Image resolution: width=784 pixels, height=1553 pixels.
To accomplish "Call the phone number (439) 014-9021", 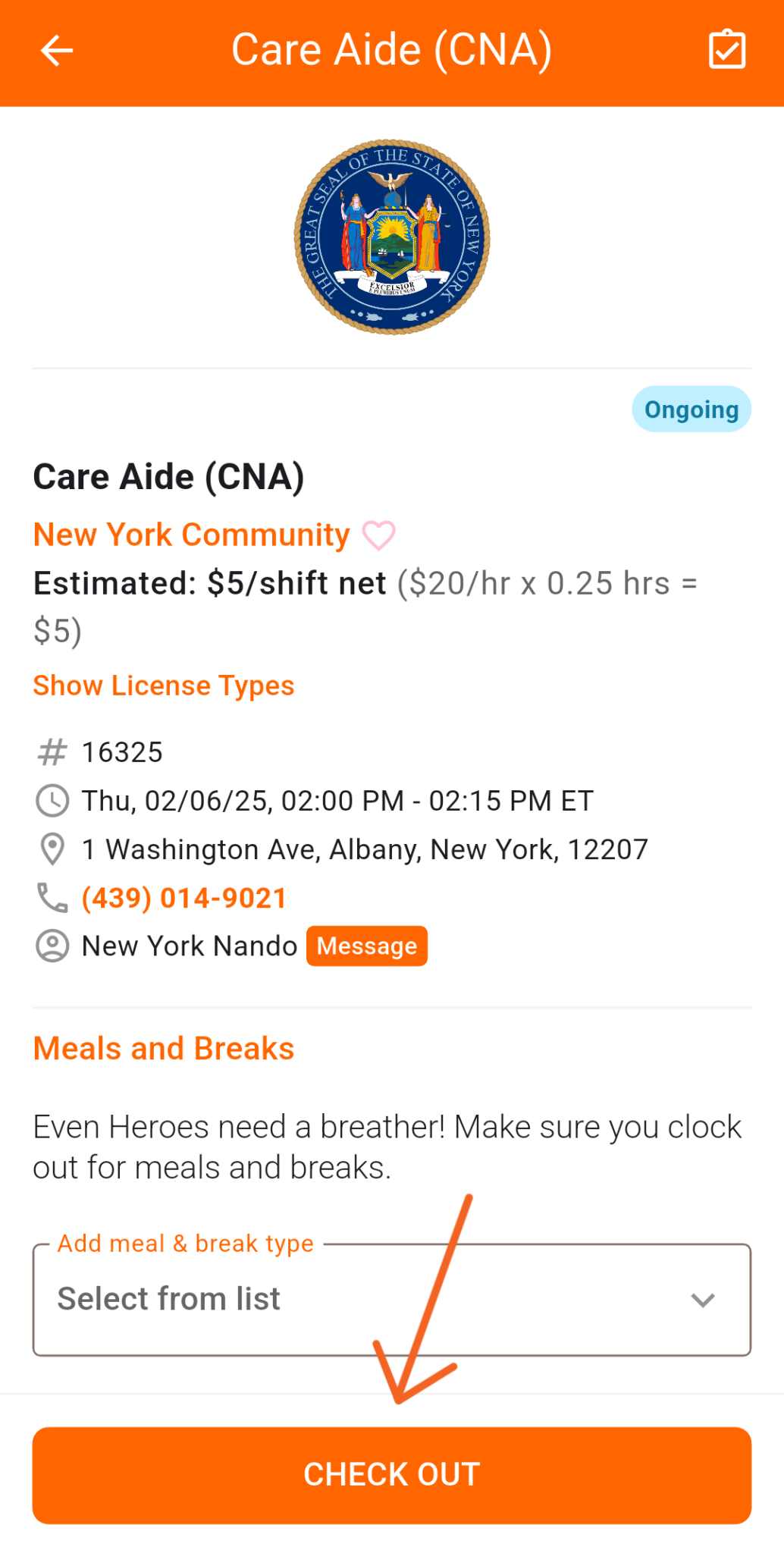I will pos(184,899).
